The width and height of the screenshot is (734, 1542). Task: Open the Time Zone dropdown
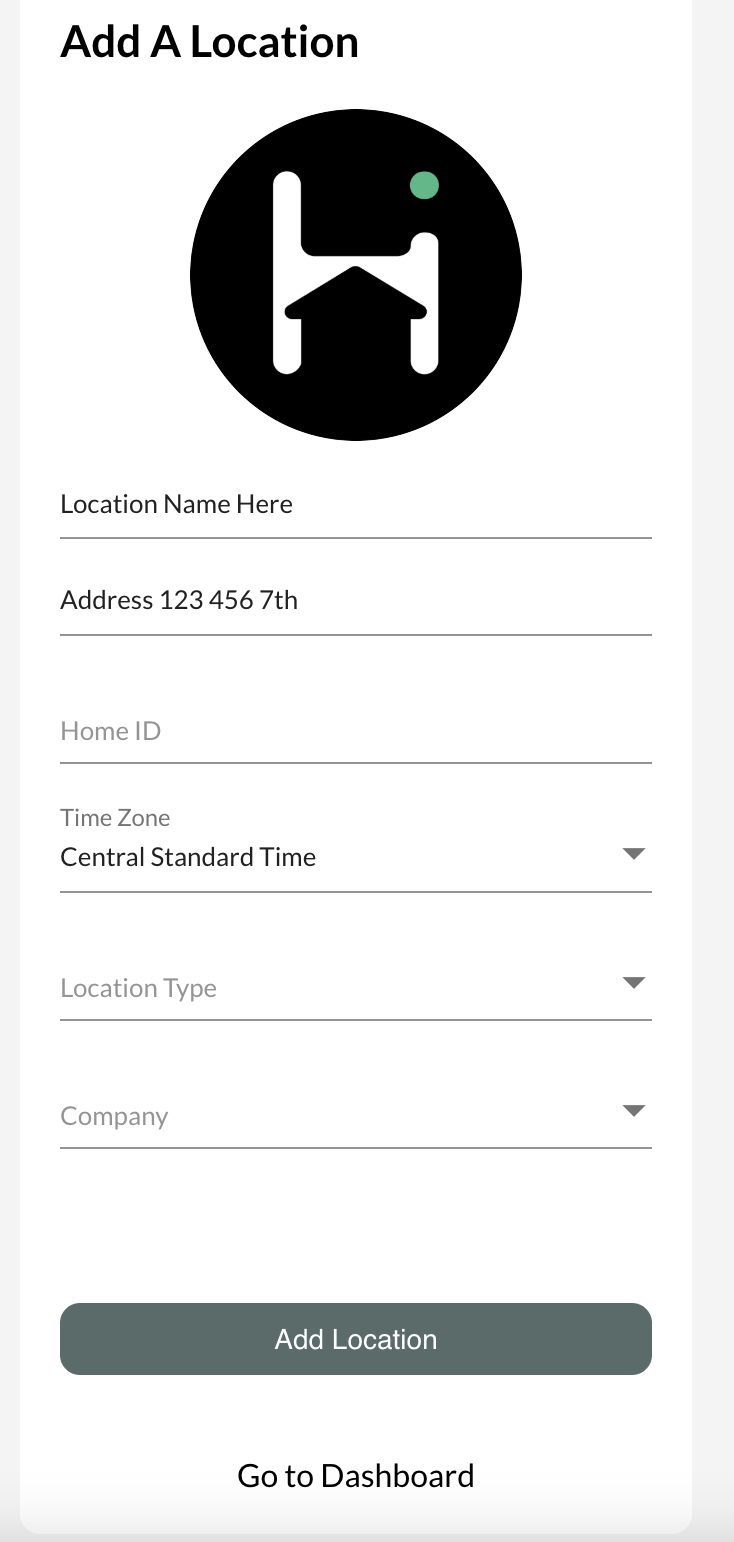point(355,857)
